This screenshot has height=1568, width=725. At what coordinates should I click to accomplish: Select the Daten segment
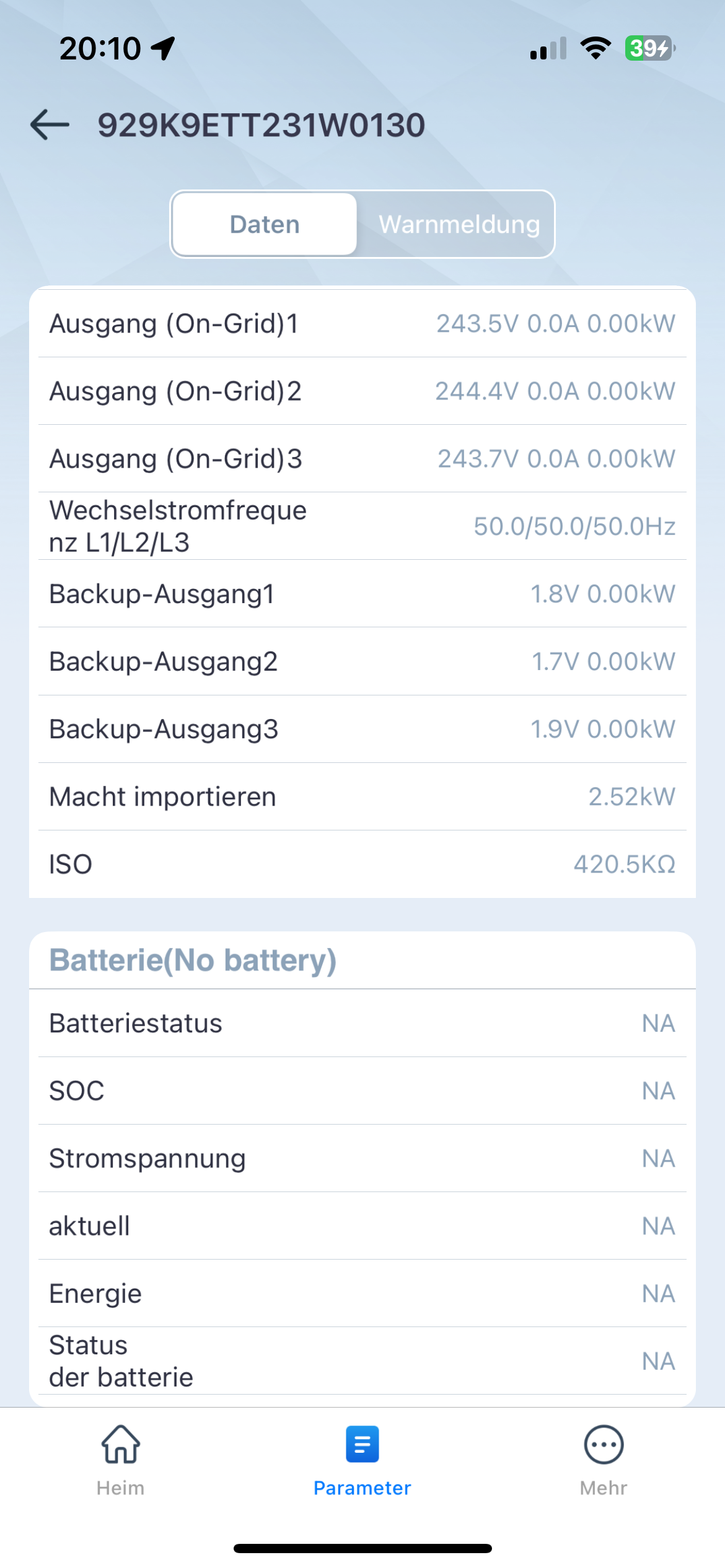(x=265, y=224)
